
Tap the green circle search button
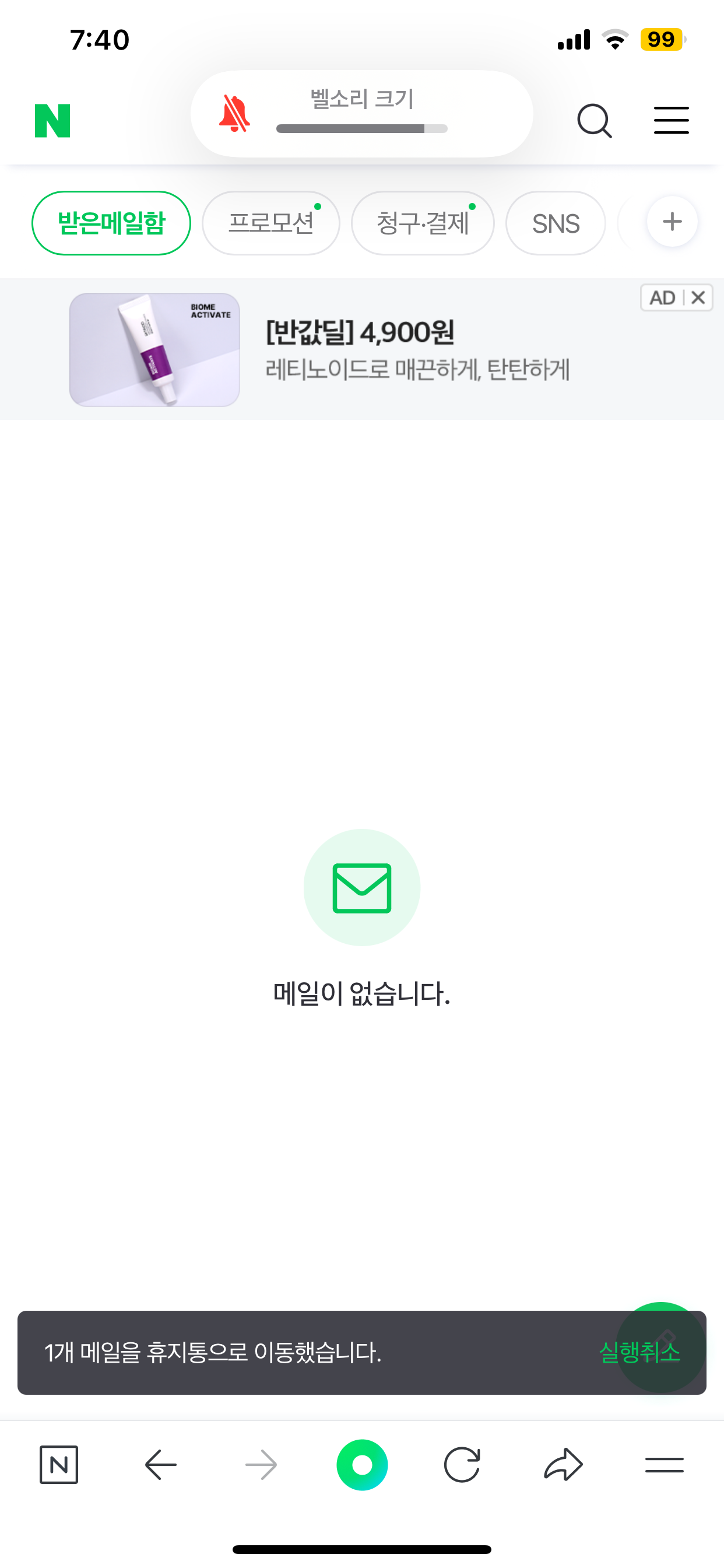tap(362, 1464)
